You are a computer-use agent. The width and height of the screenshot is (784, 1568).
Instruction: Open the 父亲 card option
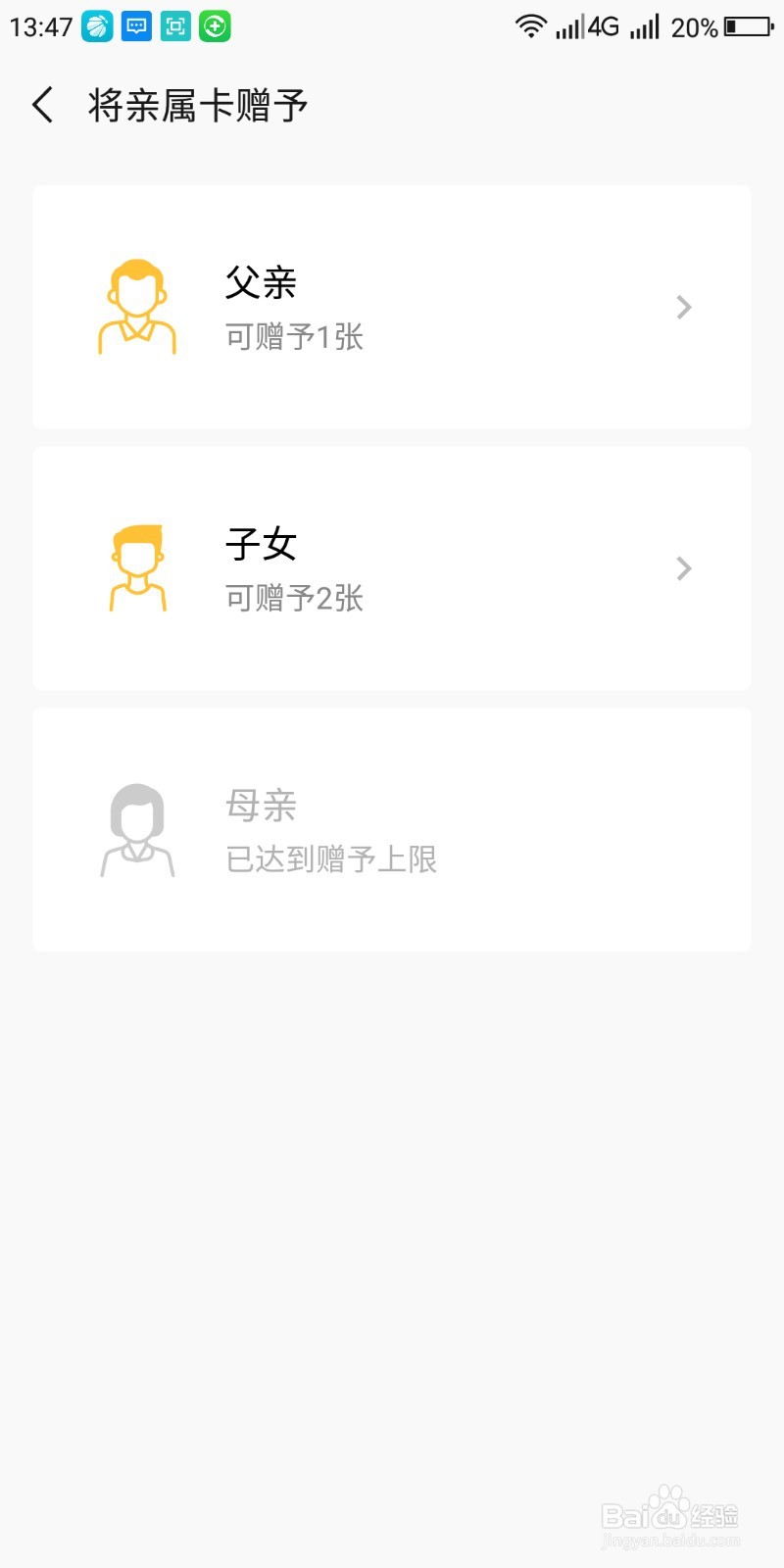392,307
